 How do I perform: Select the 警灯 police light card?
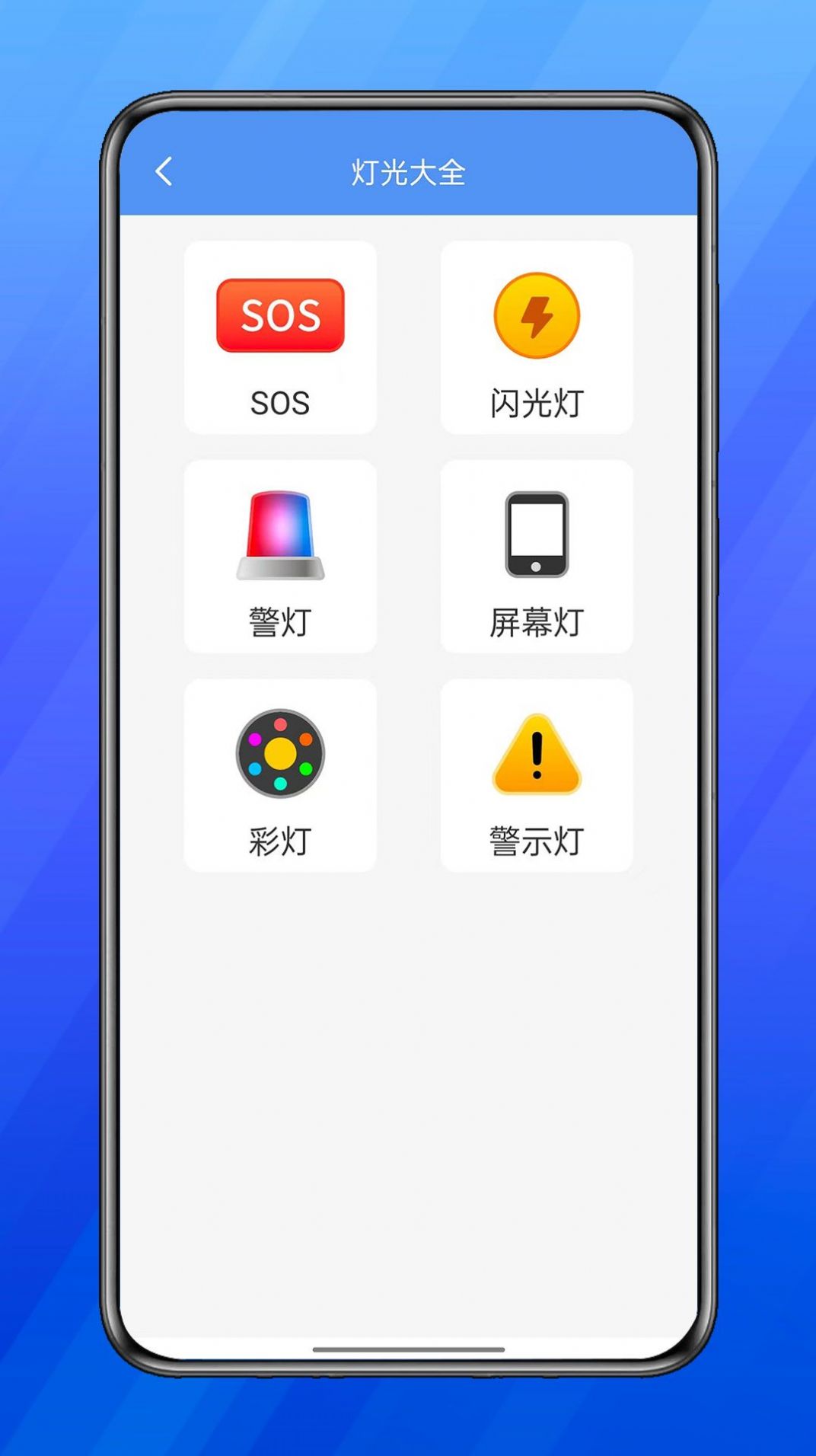click(280, 556)
